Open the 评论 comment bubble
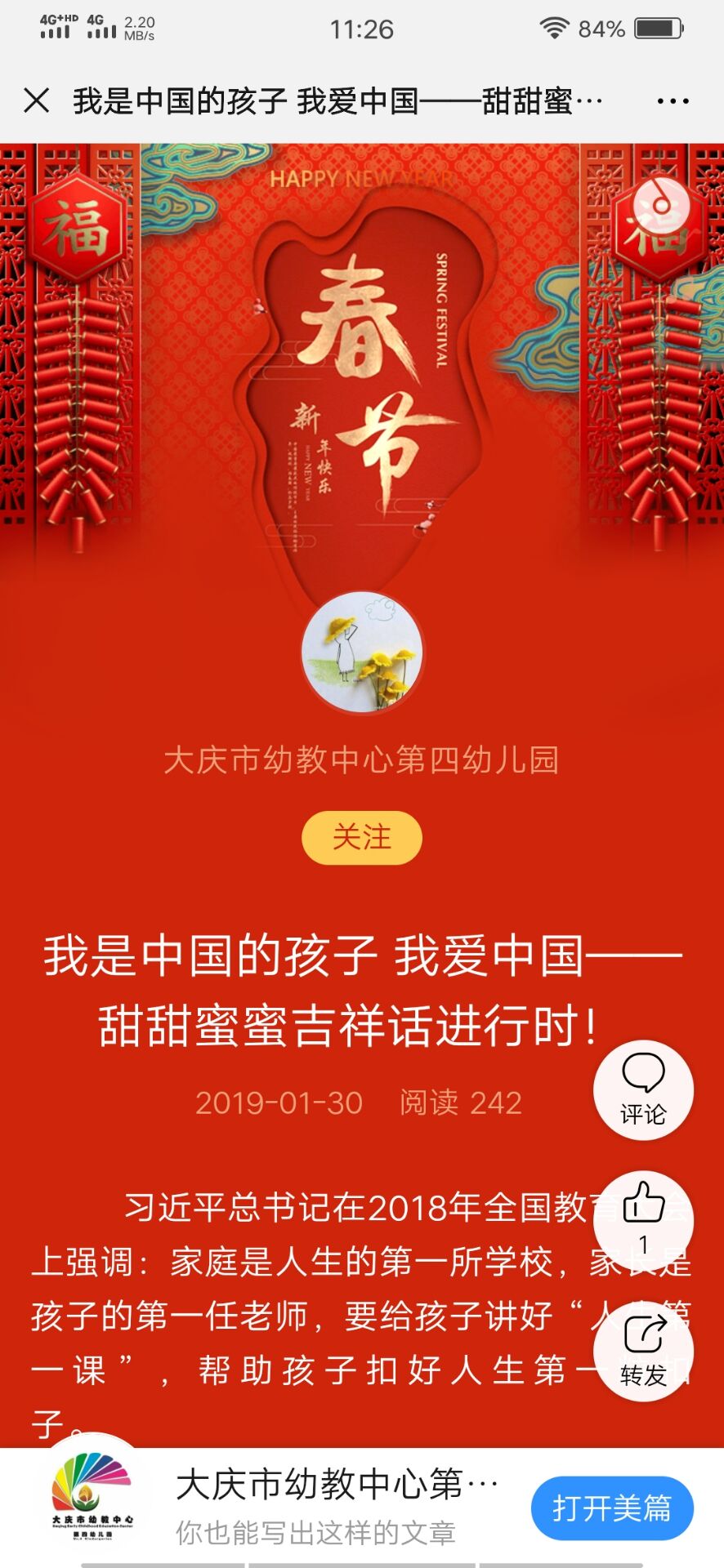 (x=643, y=1089)
